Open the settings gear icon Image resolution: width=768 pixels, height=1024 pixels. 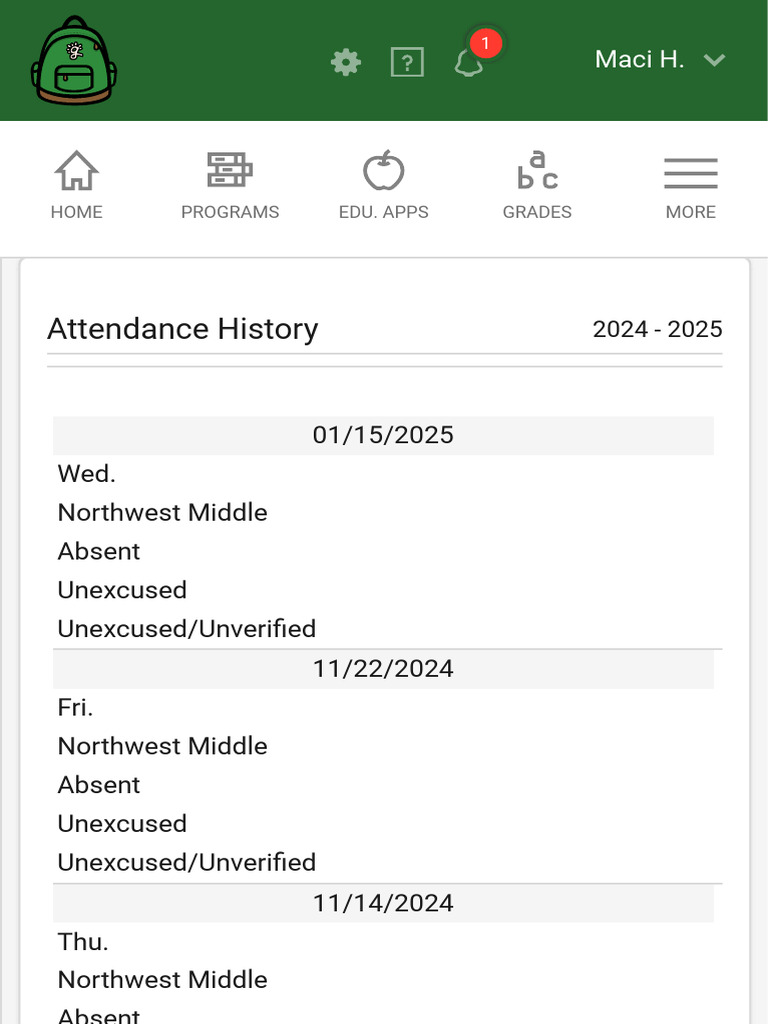[x=345, y=63]
